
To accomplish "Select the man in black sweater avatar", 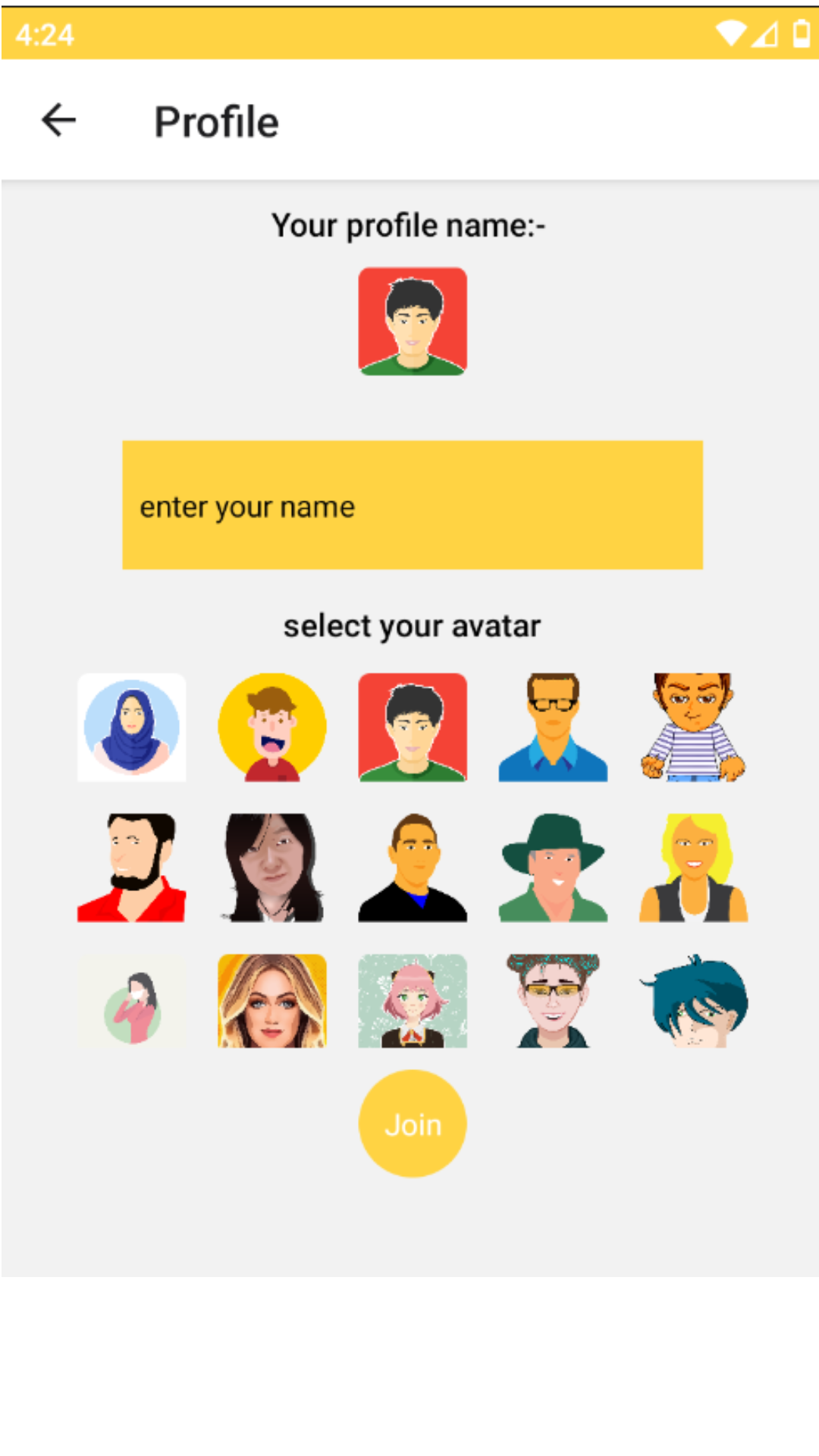I will (x=413, y=868).
